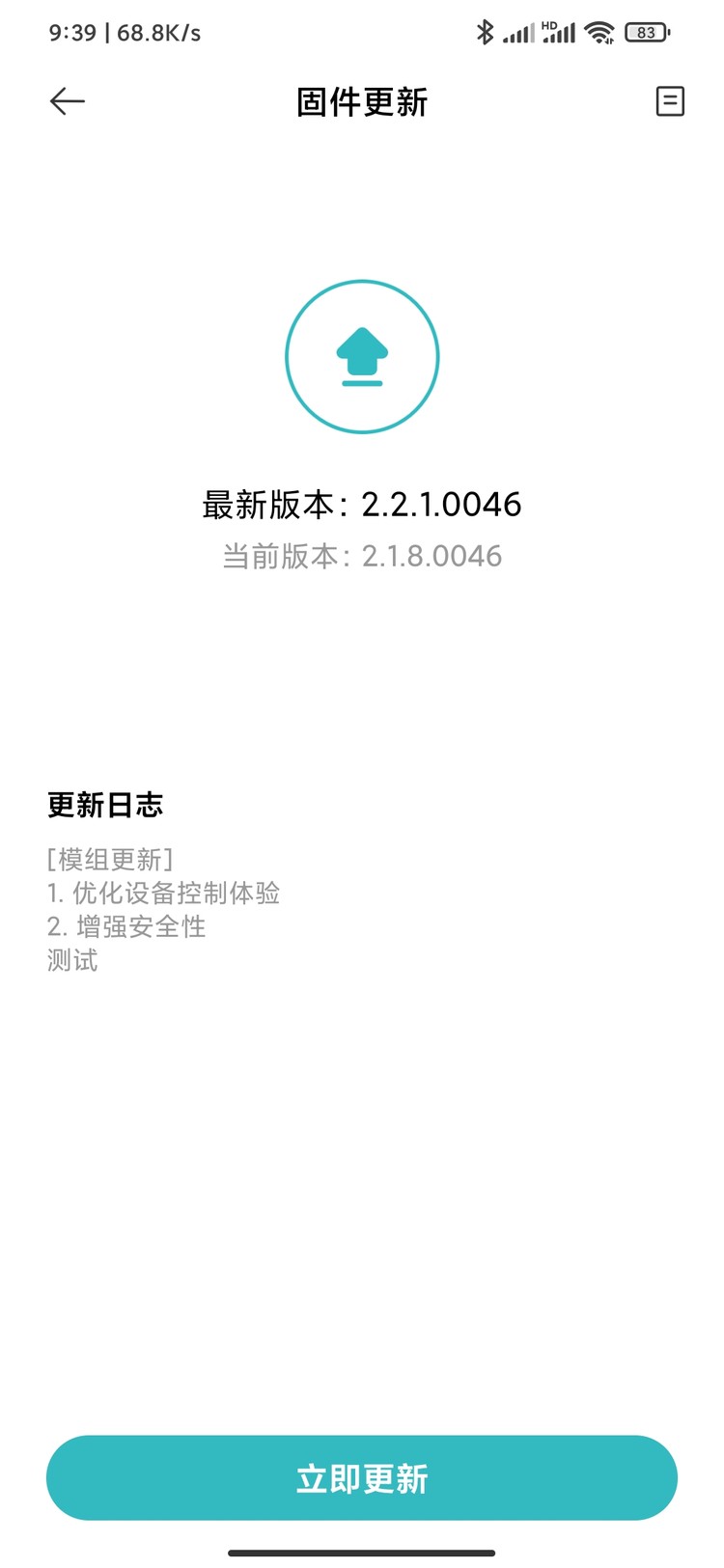Screen dimensions: 724x1568
Task: Open the update history icon at top right
Action: point(670,101)
